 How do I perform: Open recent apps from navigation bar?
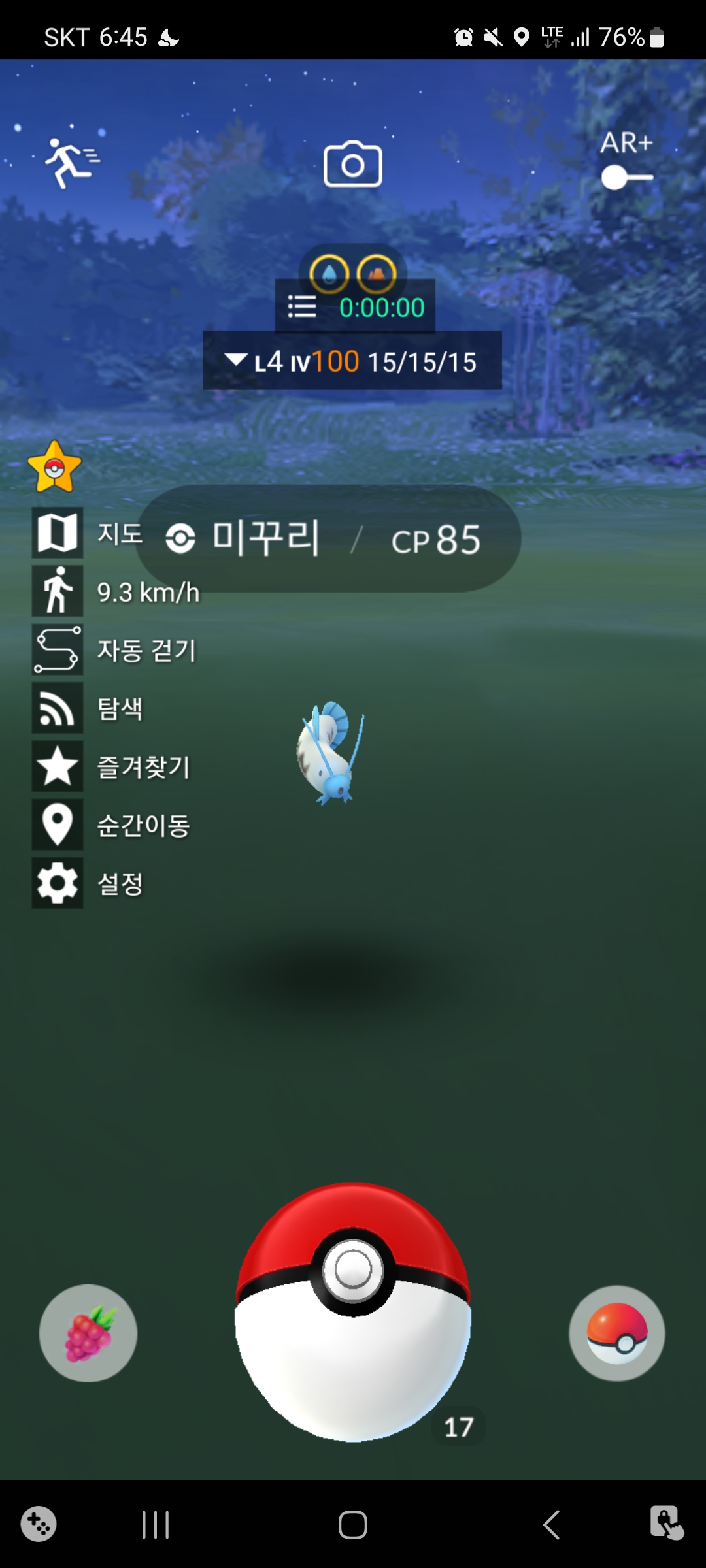point(156,1525)
